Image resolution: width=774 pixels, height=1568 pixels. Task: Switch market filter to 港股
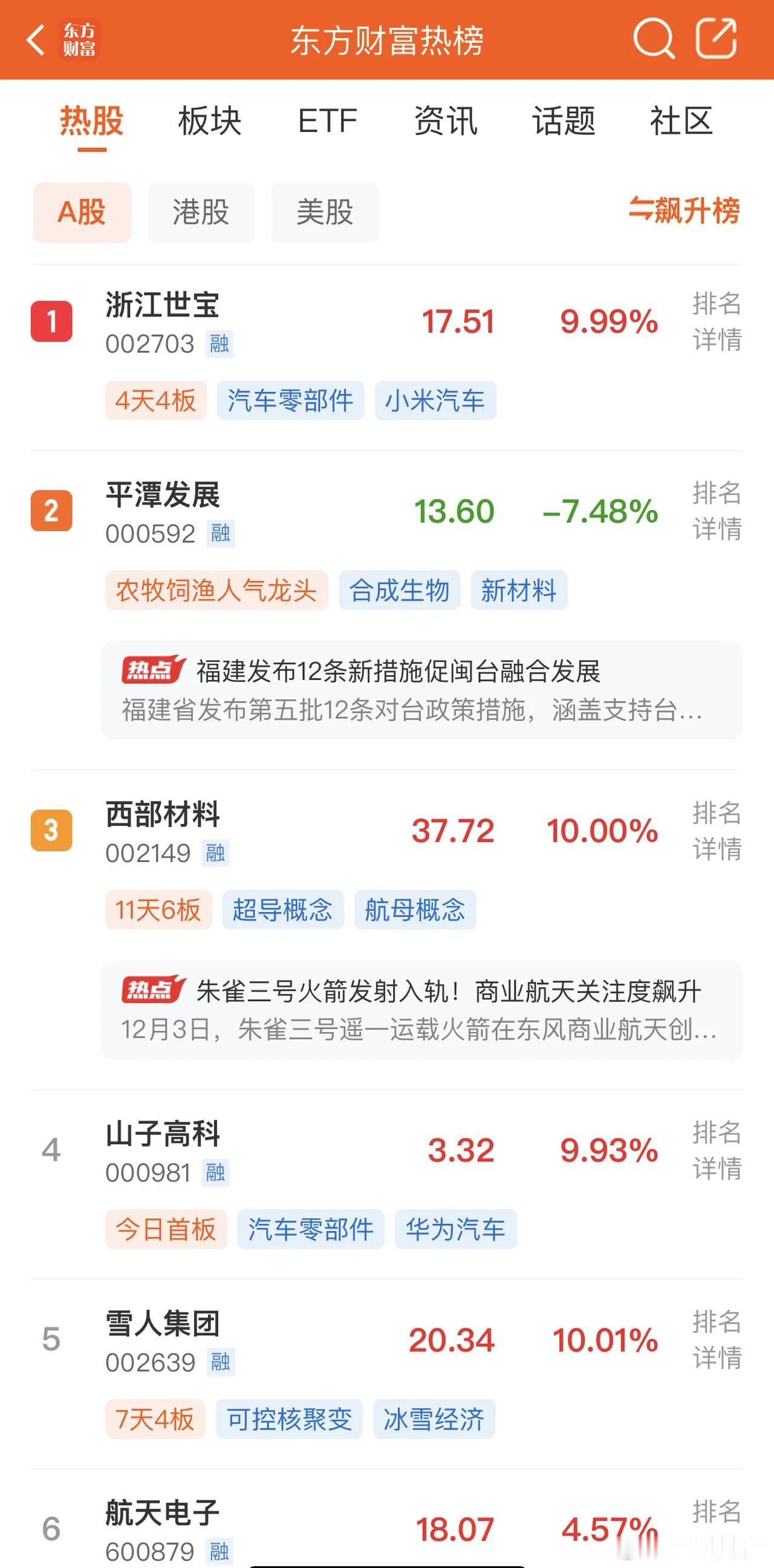coord(201,212)
